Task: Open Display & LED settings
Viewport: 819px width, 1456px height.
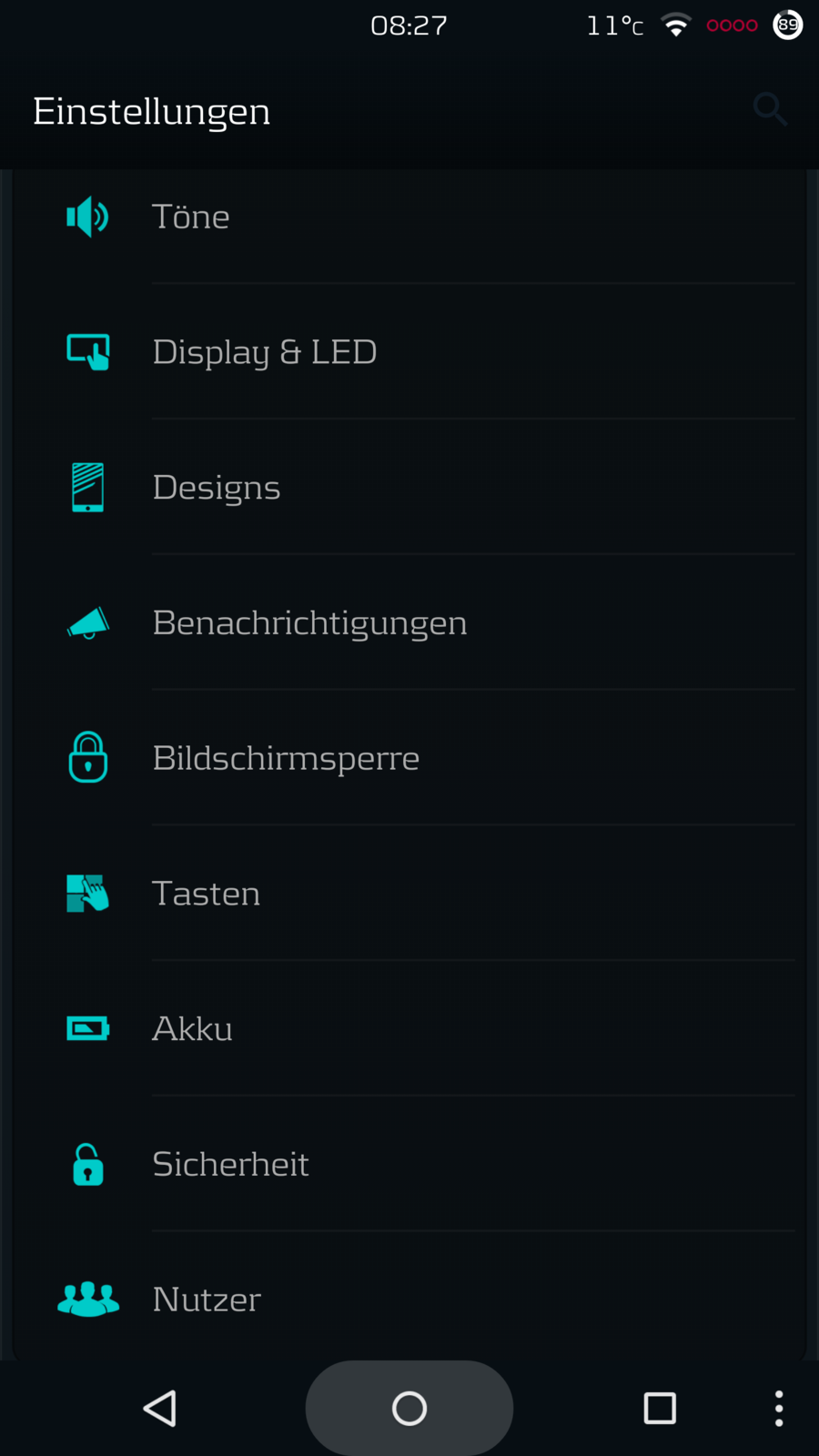Action: (409, 352)
